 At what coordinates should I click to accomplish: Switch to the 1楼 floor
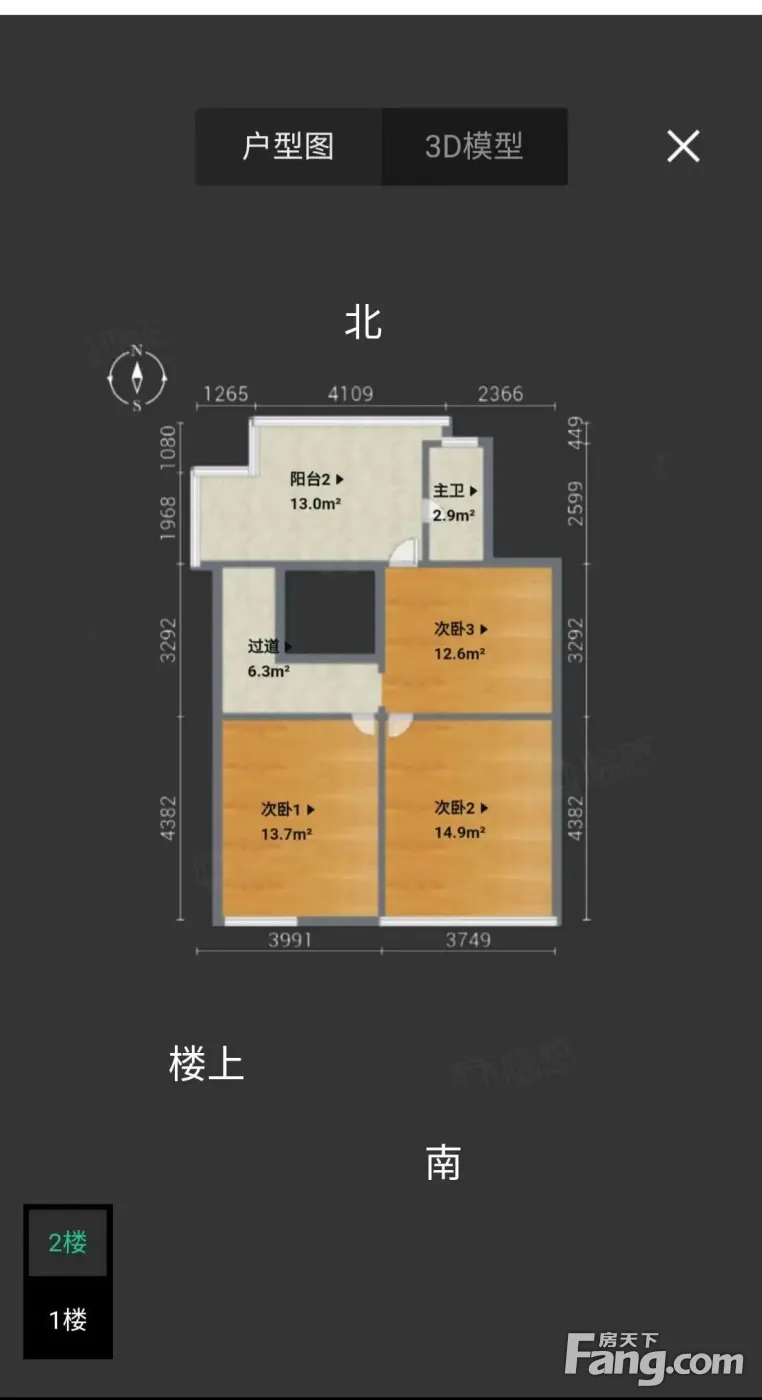point(68,1320)
